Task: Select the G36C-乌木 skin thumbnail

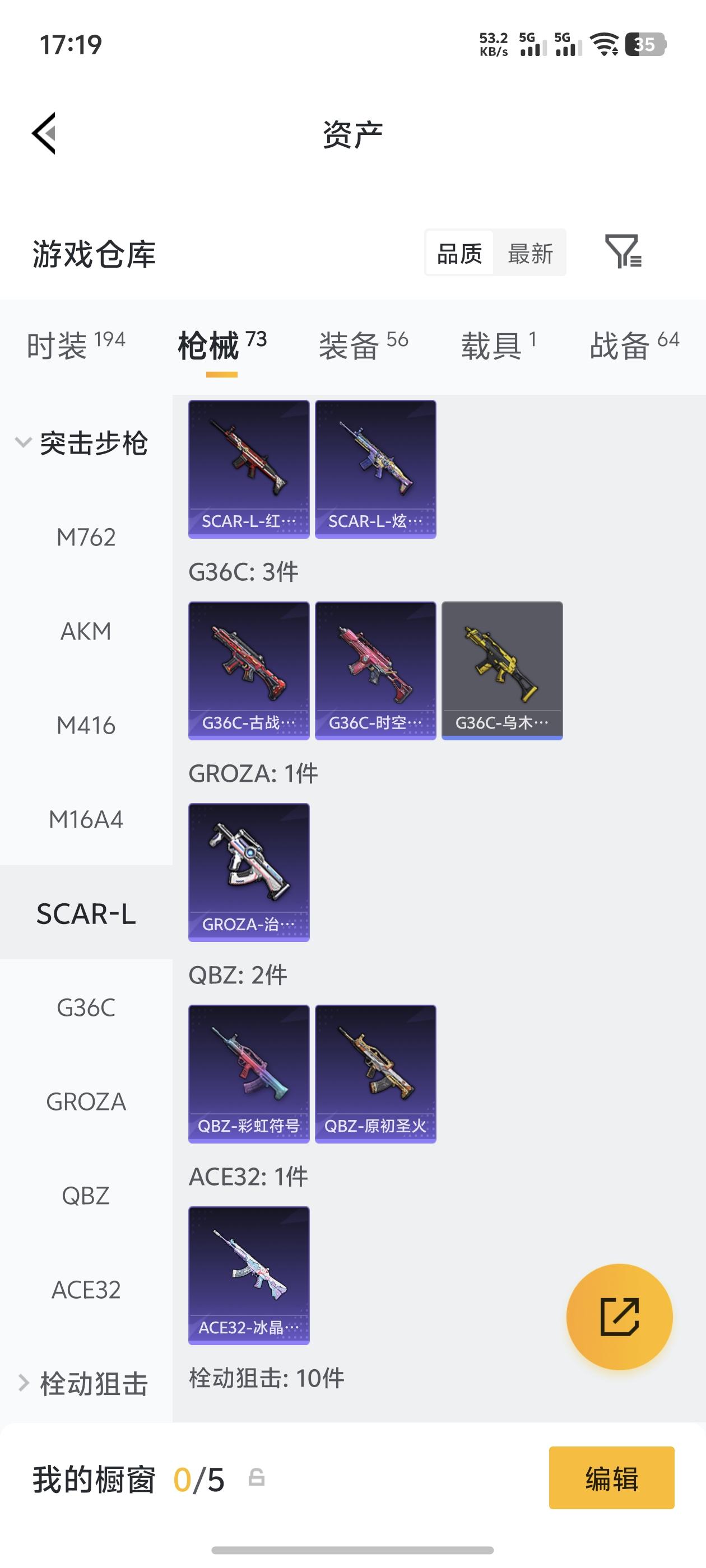Action: pos(501,670)
